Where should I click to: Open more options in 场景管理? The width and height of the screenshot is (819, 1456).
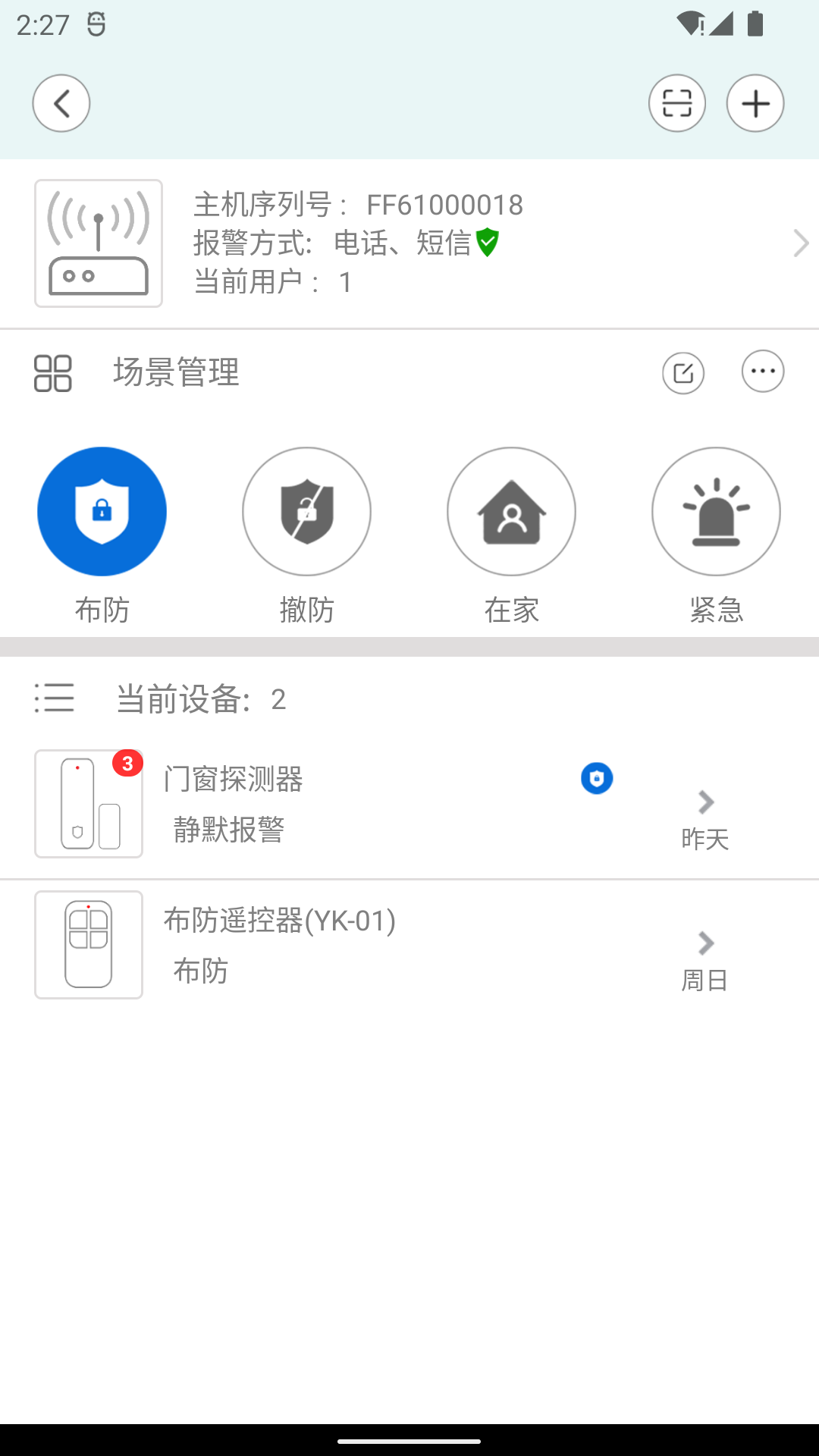tap(762, 372)
